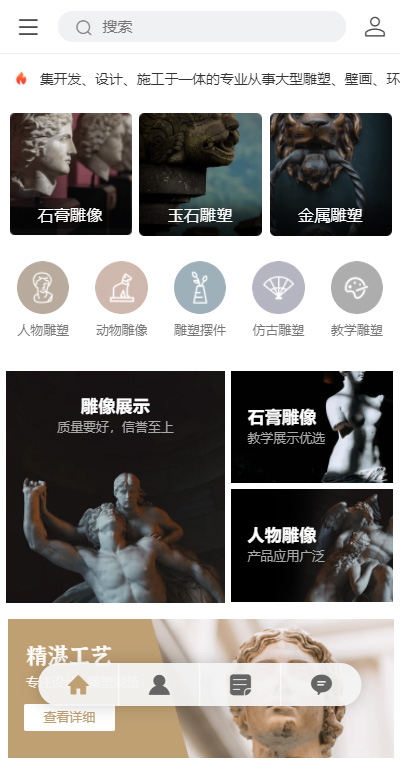Open the 金属雕塑 category tile
This screenshot has width=400, height=760.
tap(331, 174)
